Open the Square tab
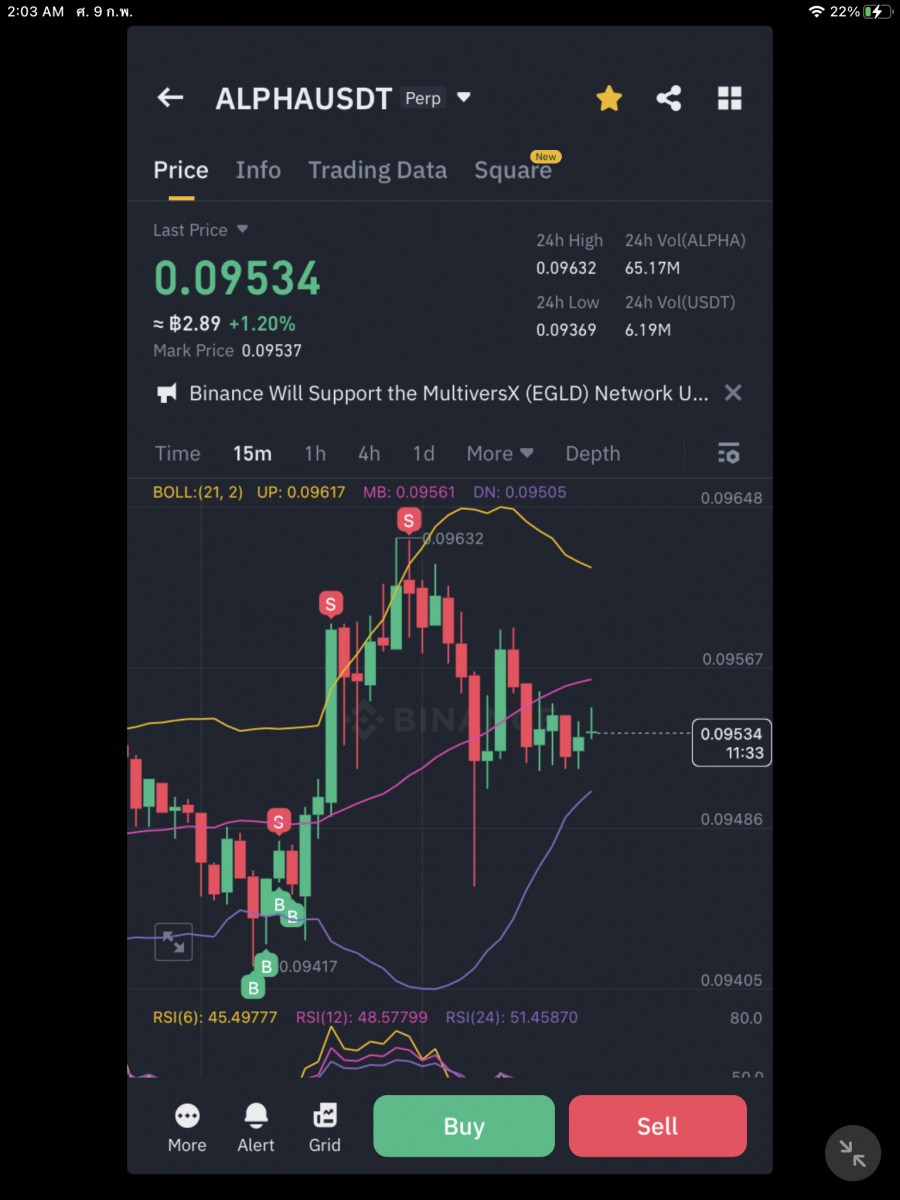Screen dimensions: 900x1200 513,170
